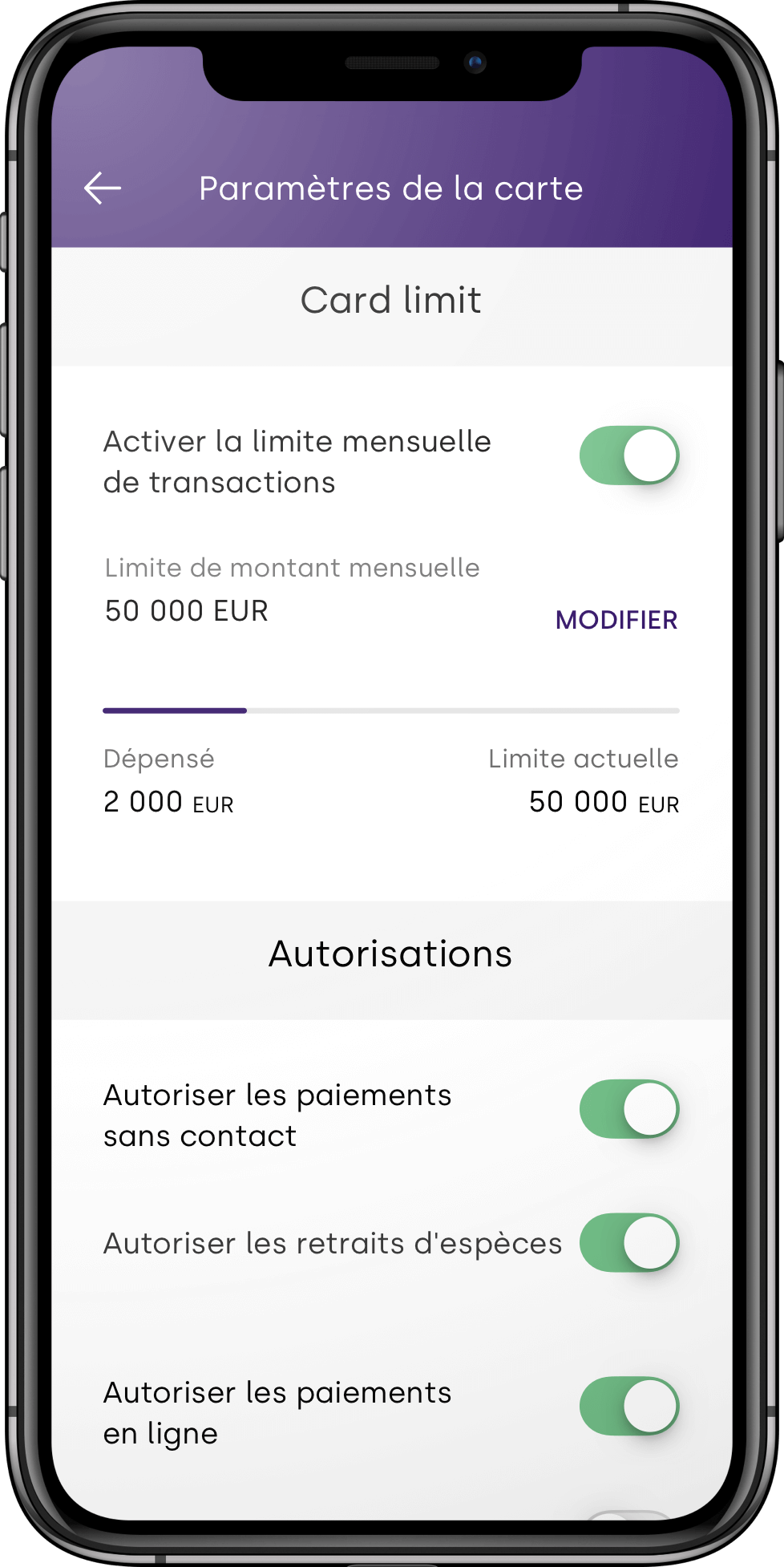Image resolution: width=784 pixels, height=1567 pixels.
Task: Go back from Paramètres de la carte
Action: point(103,188)
